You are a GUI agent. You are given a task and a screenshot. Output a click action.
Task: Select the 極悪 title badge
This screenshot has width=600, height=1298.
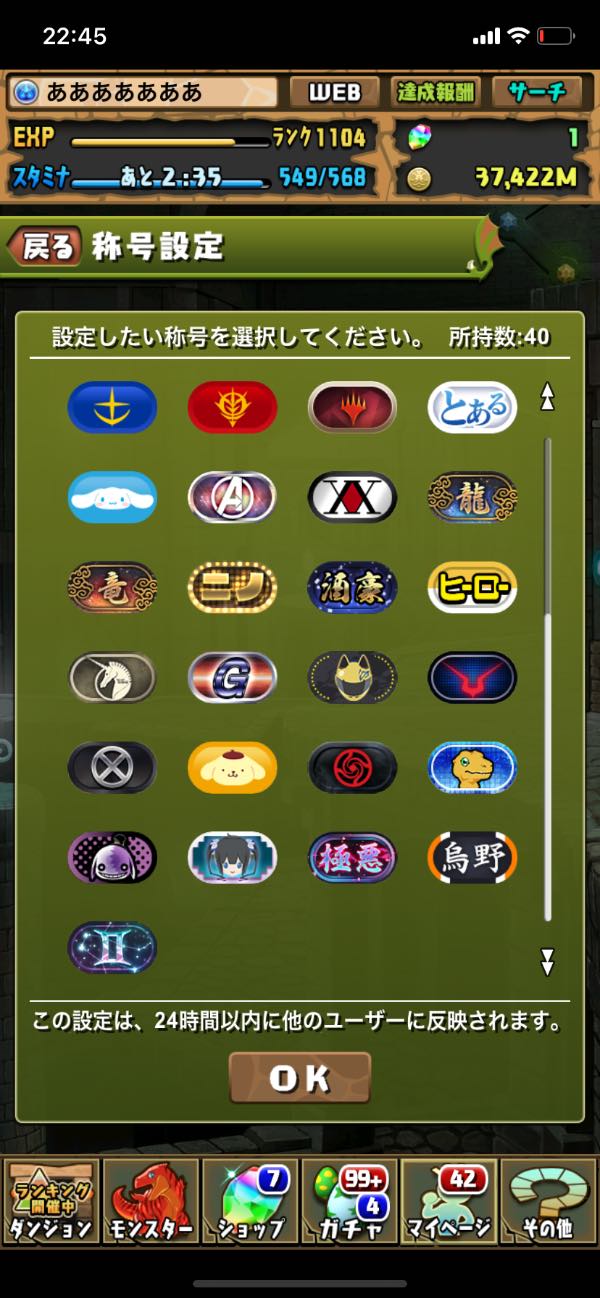[x=352, y=857]
